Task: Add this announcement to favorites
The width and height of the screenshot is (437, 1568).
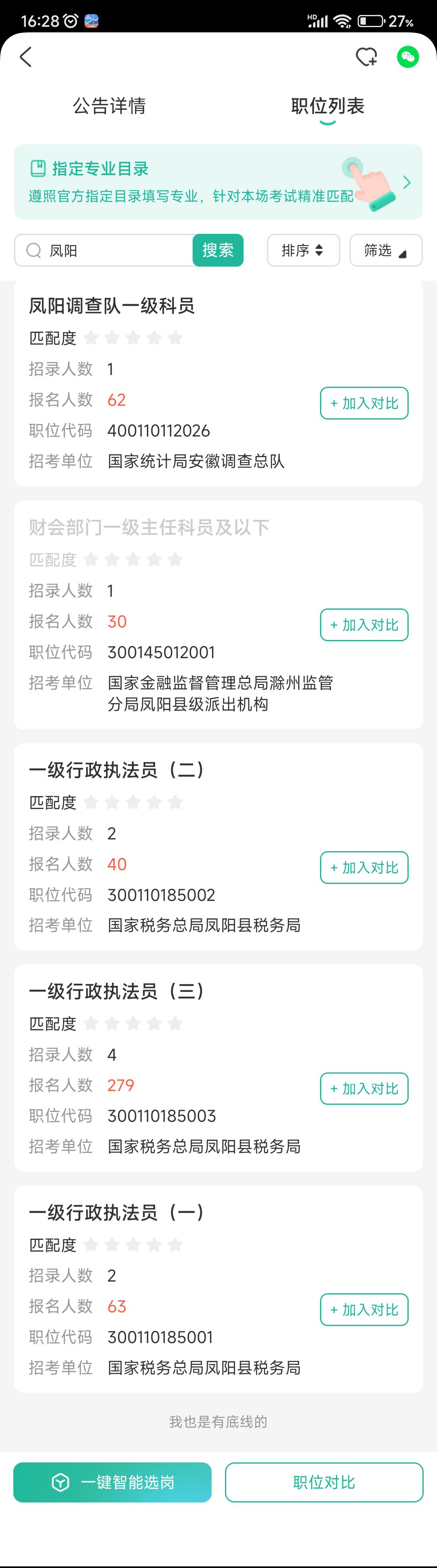Action: click(x=366, y=57)
